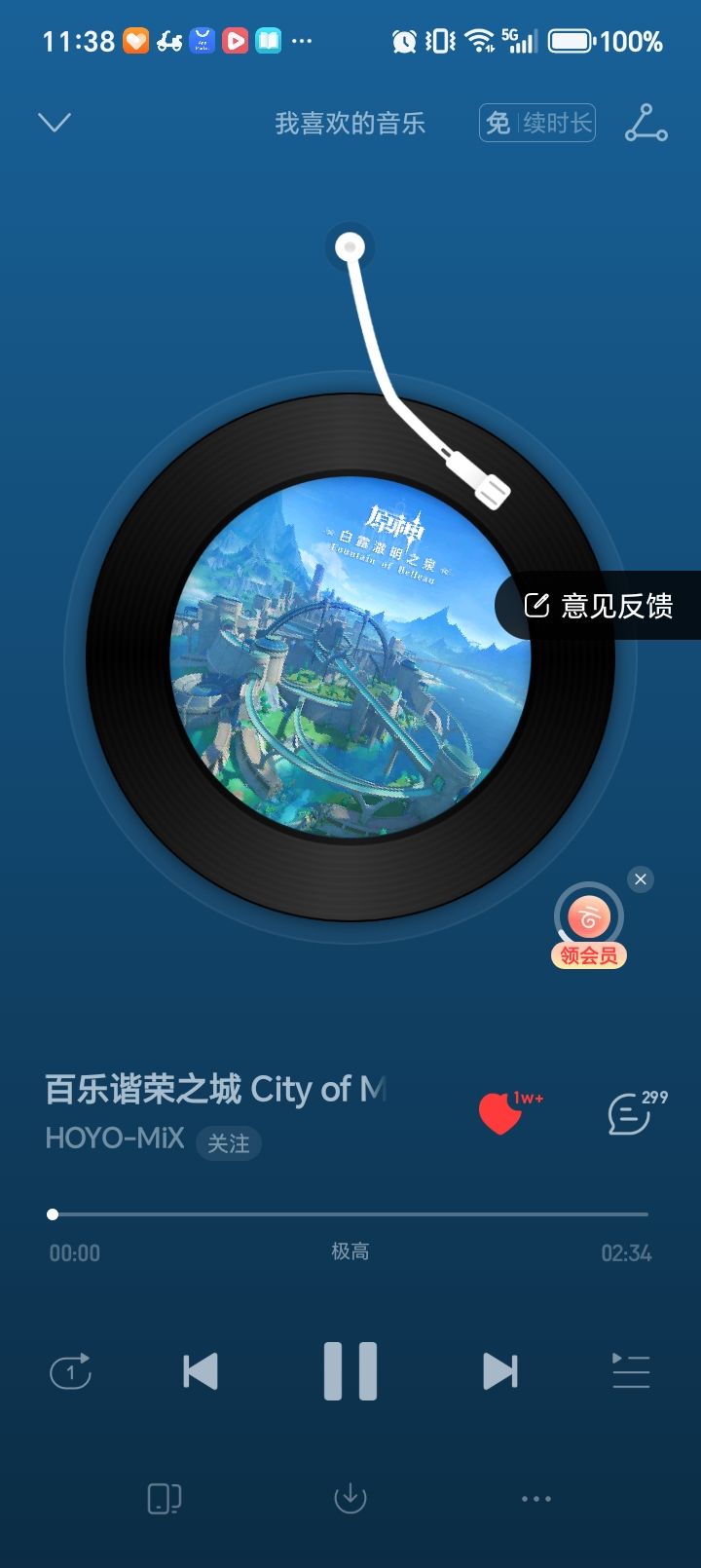
Task: Select the 极高 audio quality label
Action: click(350, 1252)
